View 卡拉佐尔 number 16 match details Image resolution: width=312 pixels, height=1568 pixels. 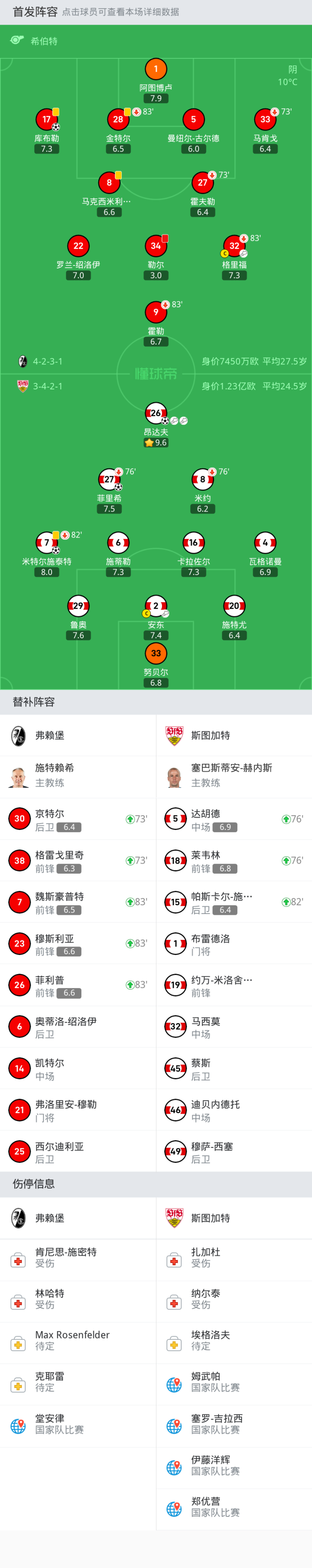pos(193,542)
